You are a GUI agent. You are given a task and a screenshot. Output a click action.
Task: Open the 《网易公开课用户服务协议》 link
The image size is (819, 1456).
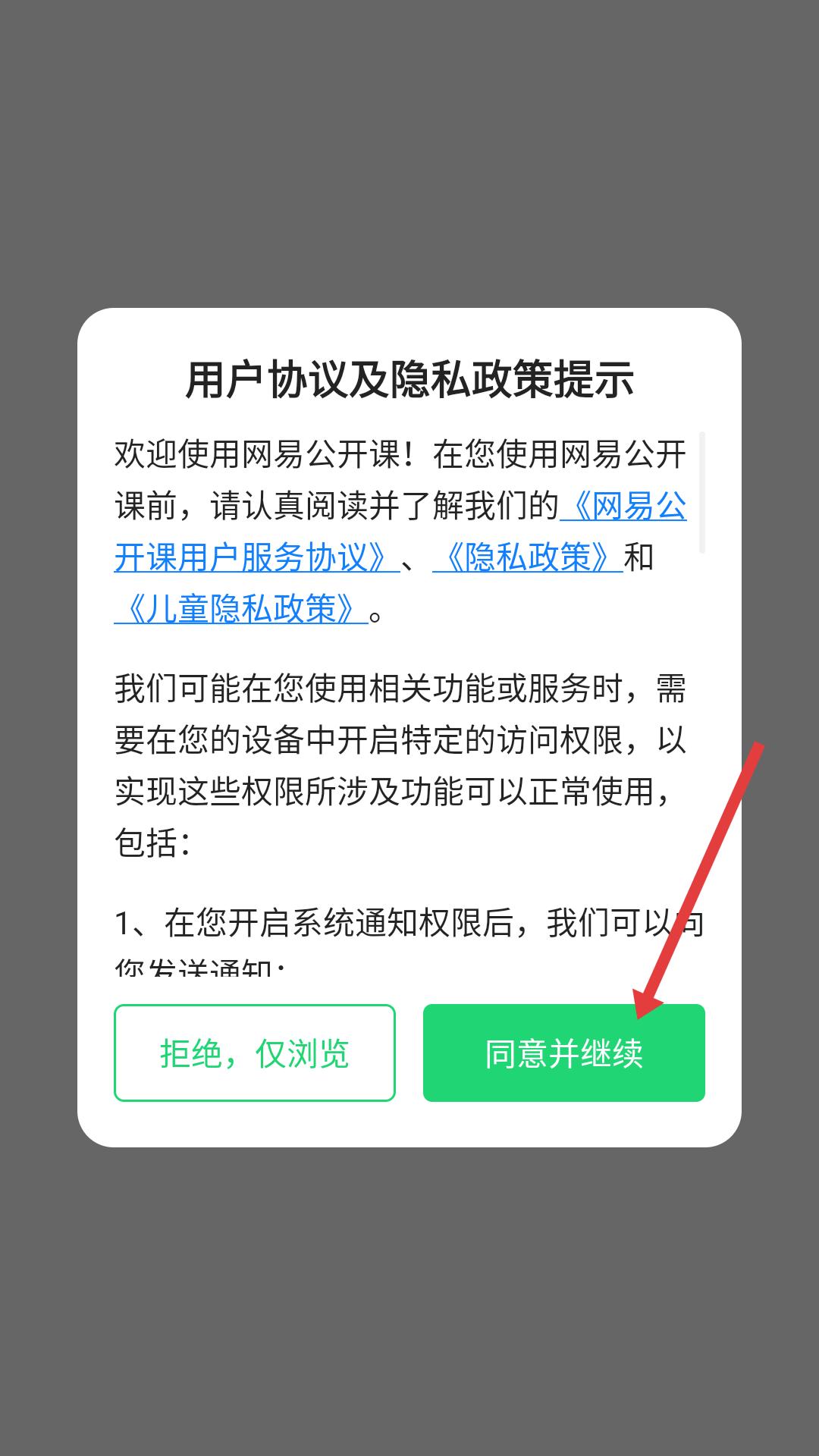coord(256,557)
